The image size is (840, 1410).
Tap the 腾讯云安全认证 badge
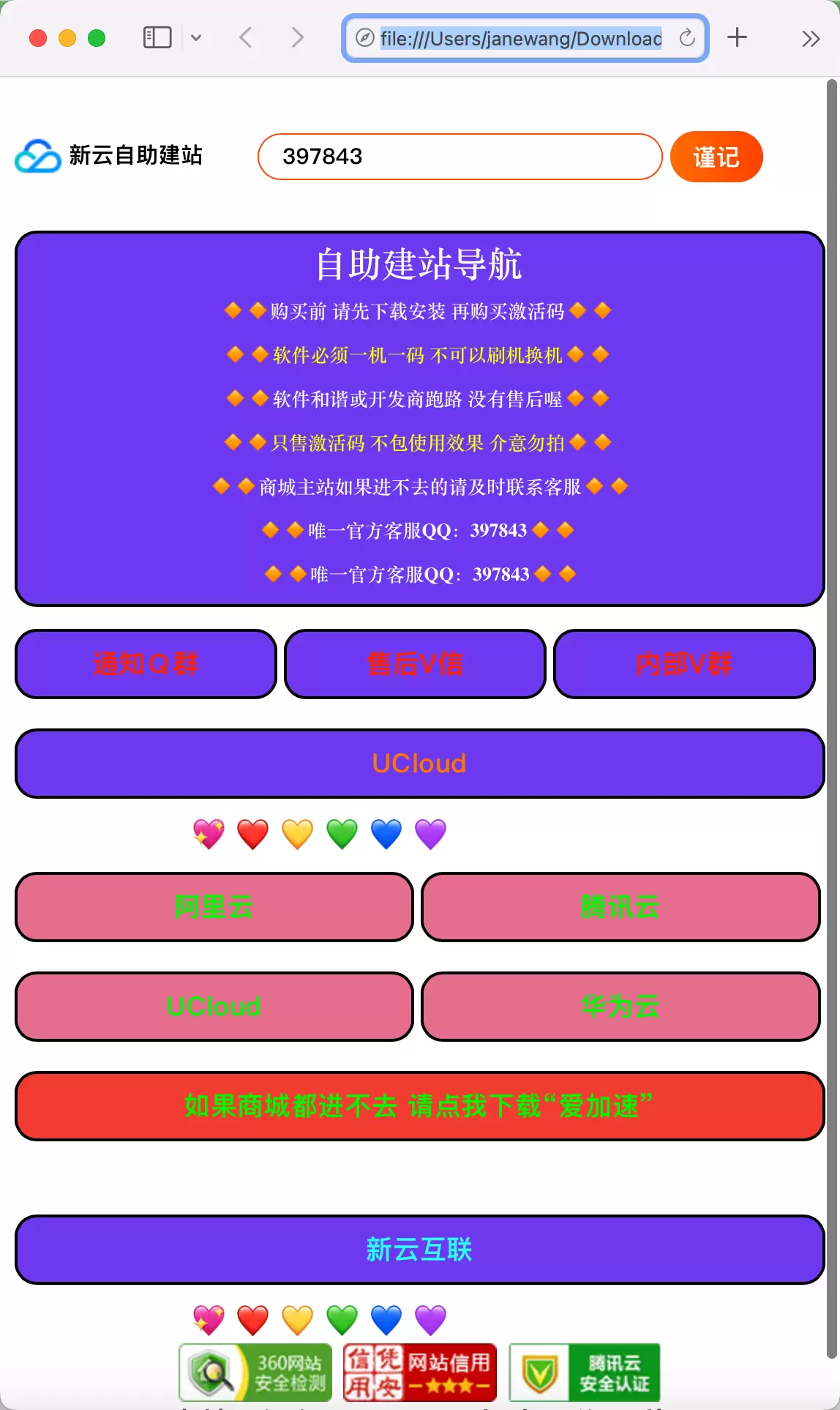(x=585, y=1373)
